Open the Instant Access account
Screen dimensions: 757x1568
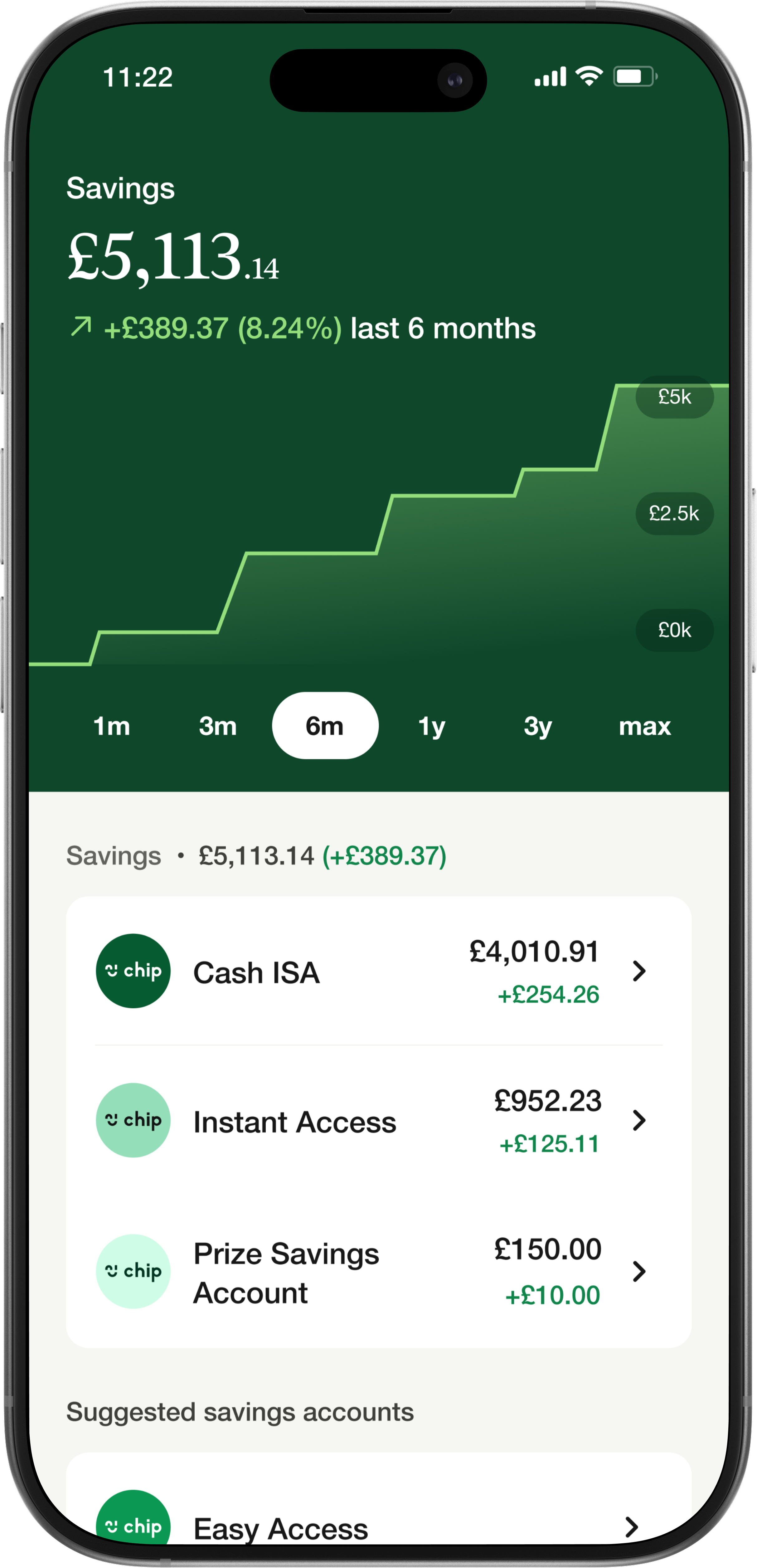tap(379, 1121)
